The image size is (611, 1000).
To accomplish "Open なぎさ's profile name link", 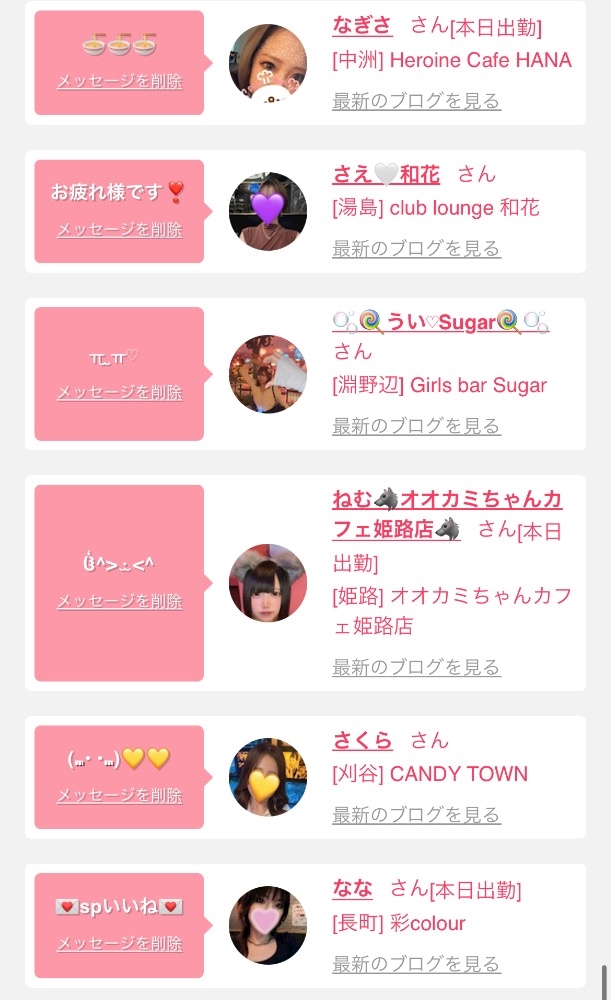I will 362,26.
